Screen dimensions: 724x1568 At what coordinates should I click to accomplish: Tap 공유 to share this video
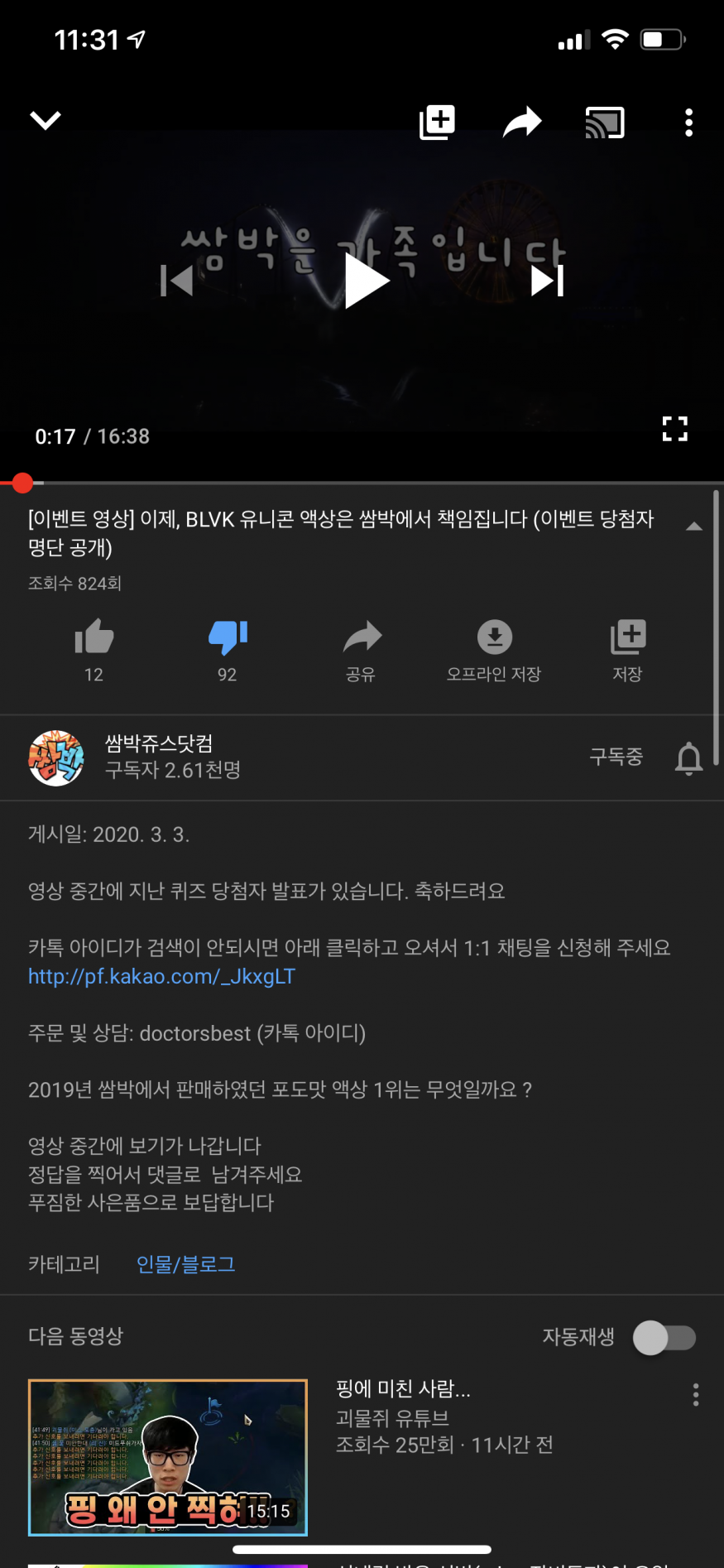click(361, 648)
